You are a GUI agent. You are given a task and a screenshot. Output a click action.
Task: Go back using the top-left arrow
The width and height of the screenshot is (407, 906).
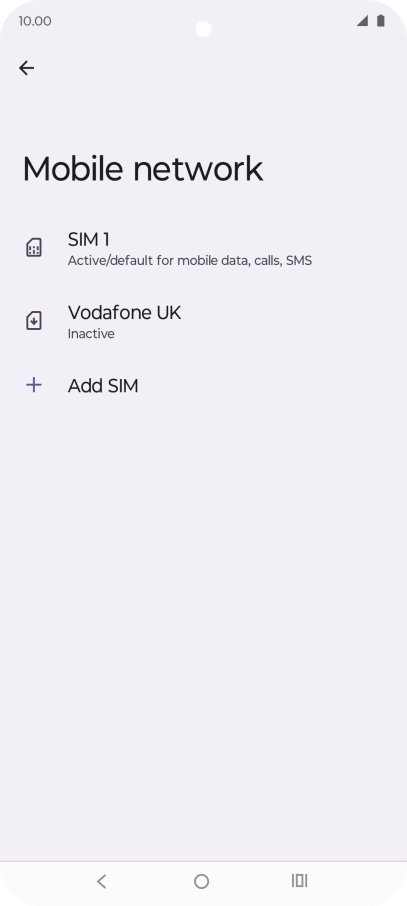pyautogui.click(x=27, y=68)
